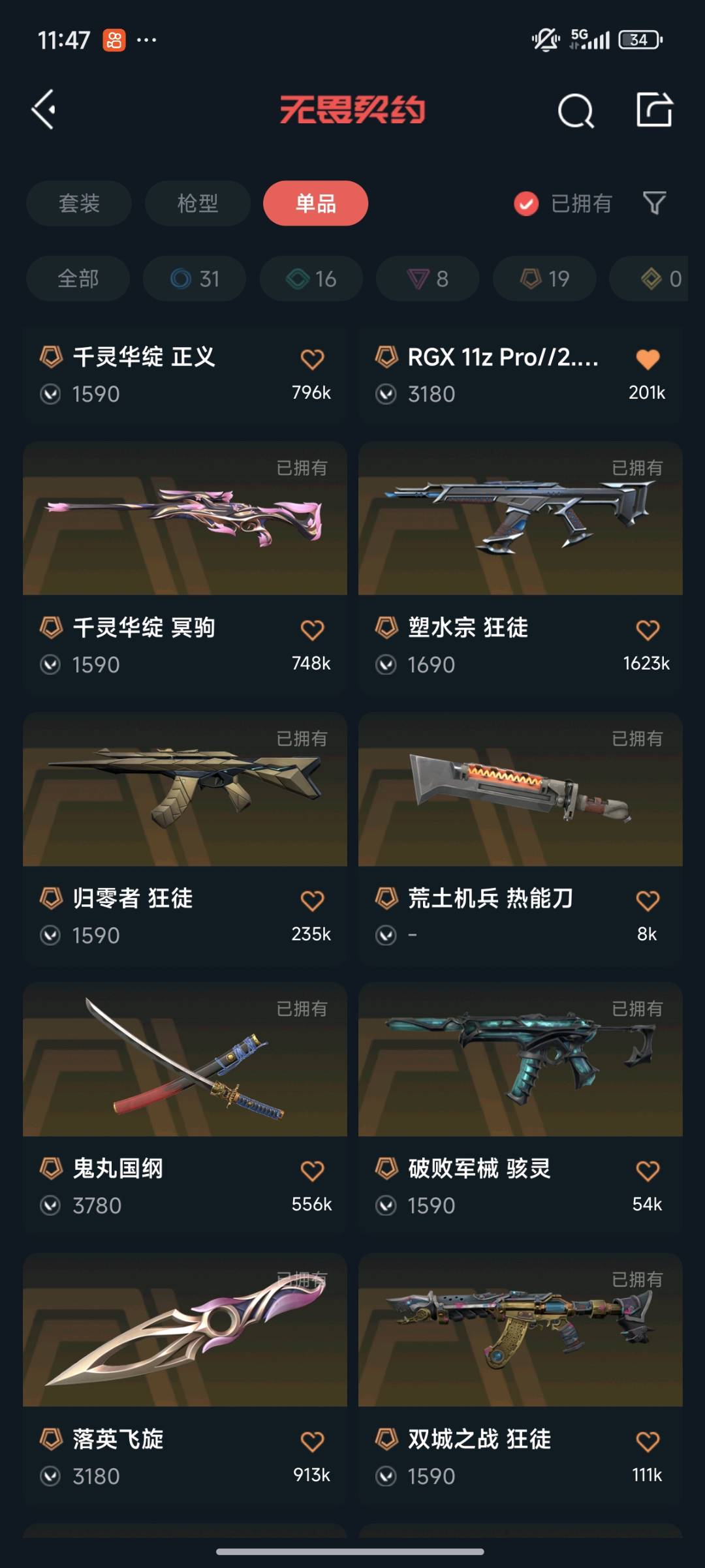Like the 落英飞旋 knife skin
Image resolution: width=705 pixels, height=1568 pixels.
tap(312, 1441)
